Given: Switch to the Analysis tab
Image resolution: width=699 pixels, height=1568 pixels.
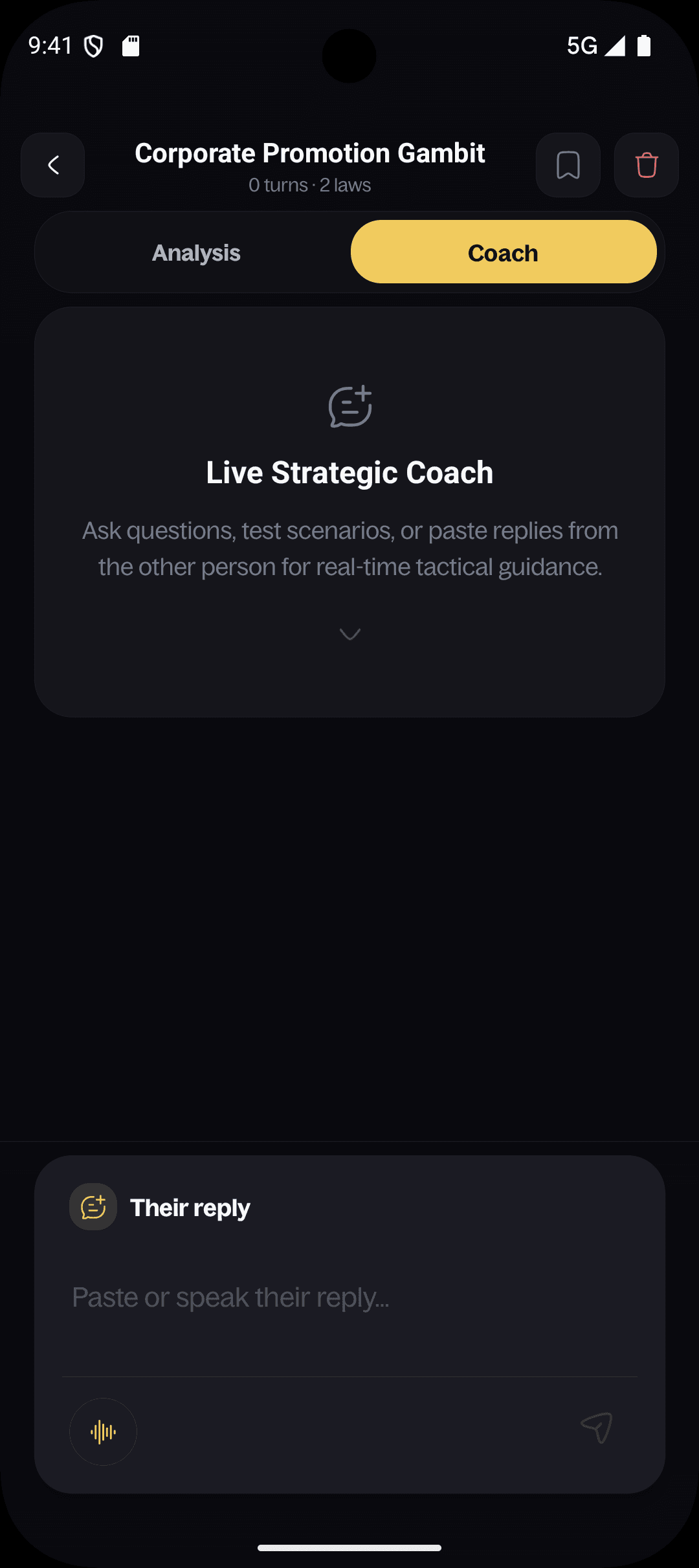Looking at the screenshot, I should 196,252.
